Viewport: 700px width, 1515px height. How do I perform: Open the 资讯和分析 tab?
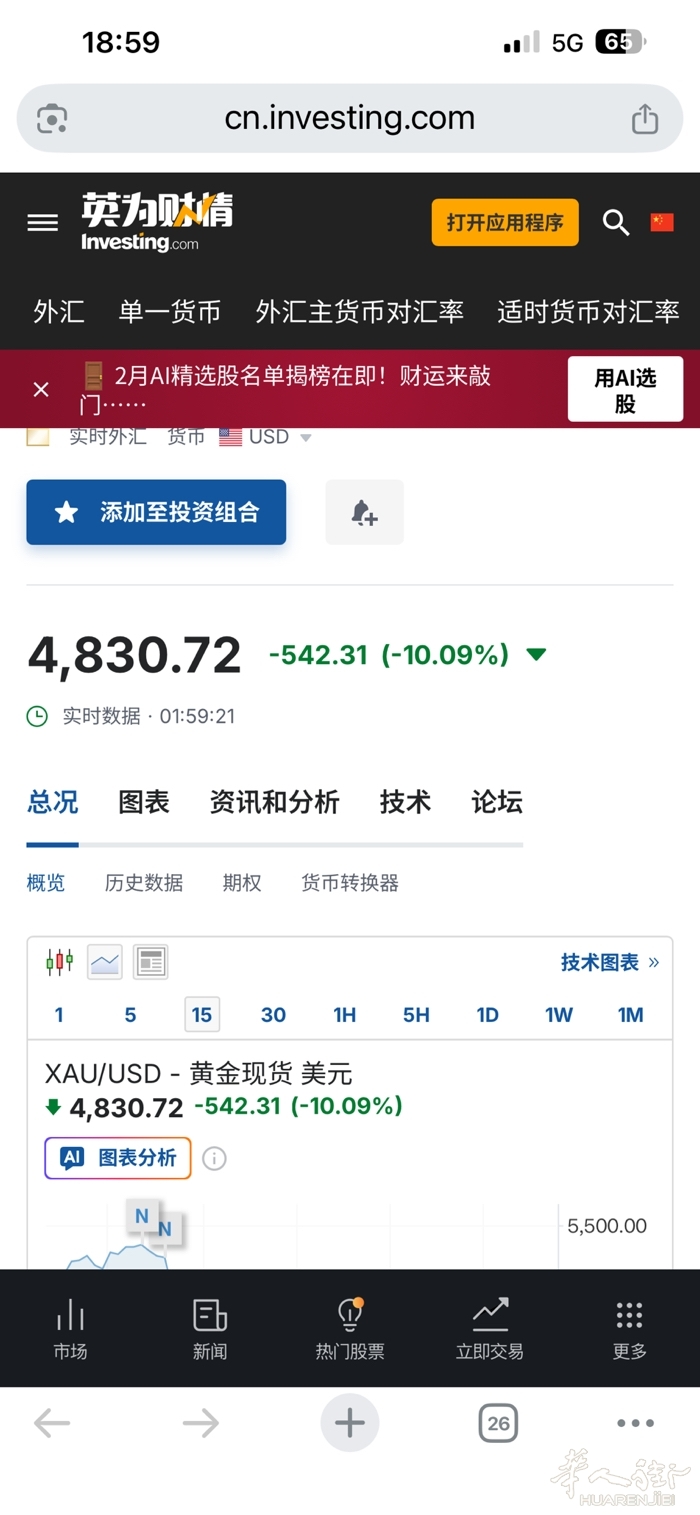[x=274, y=802]
